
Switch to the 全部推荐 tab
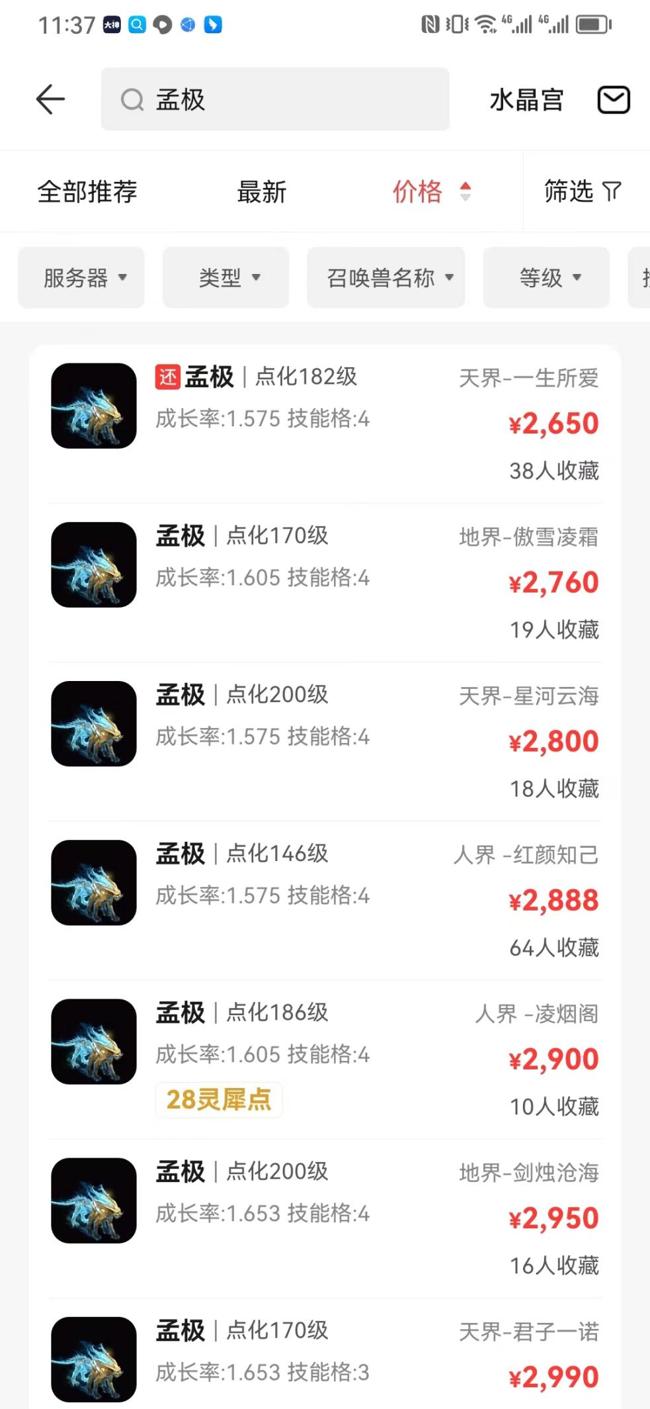(87, 191)
